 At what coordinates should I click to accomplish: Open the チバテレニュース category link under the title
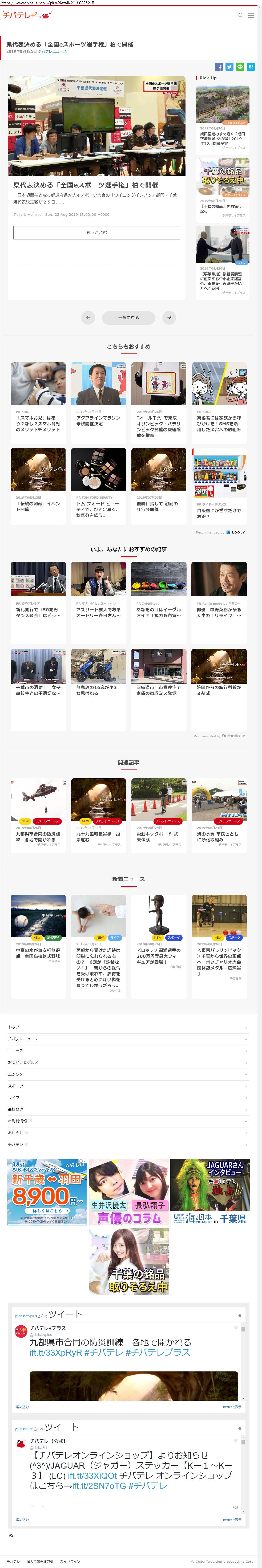point(53,52)
